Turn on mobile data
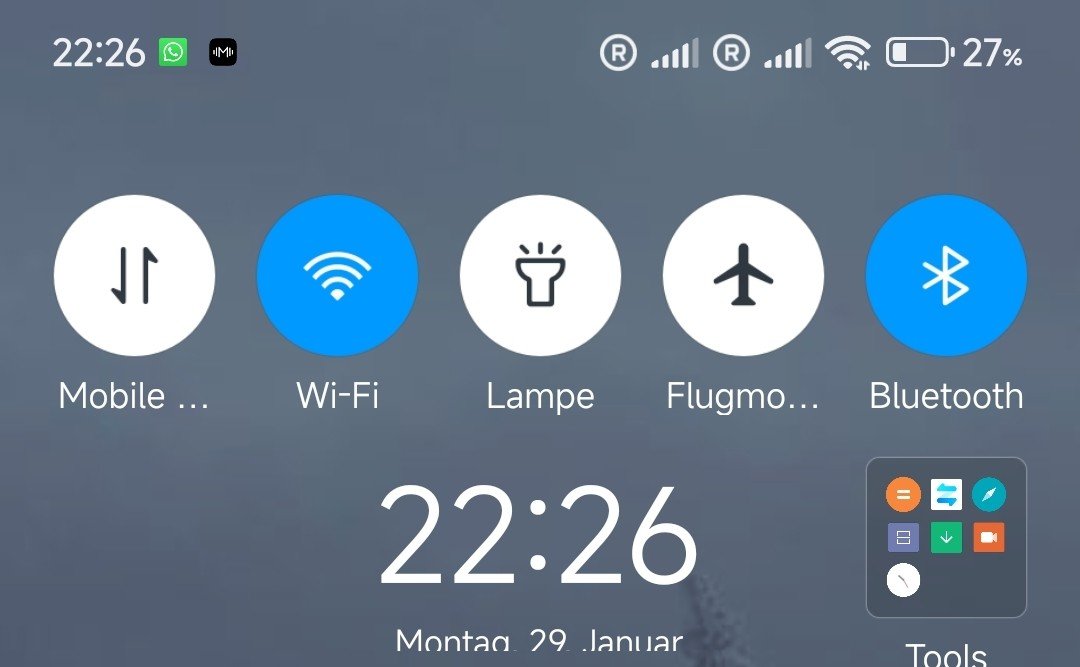The image size is (1080, 667). 134,276
